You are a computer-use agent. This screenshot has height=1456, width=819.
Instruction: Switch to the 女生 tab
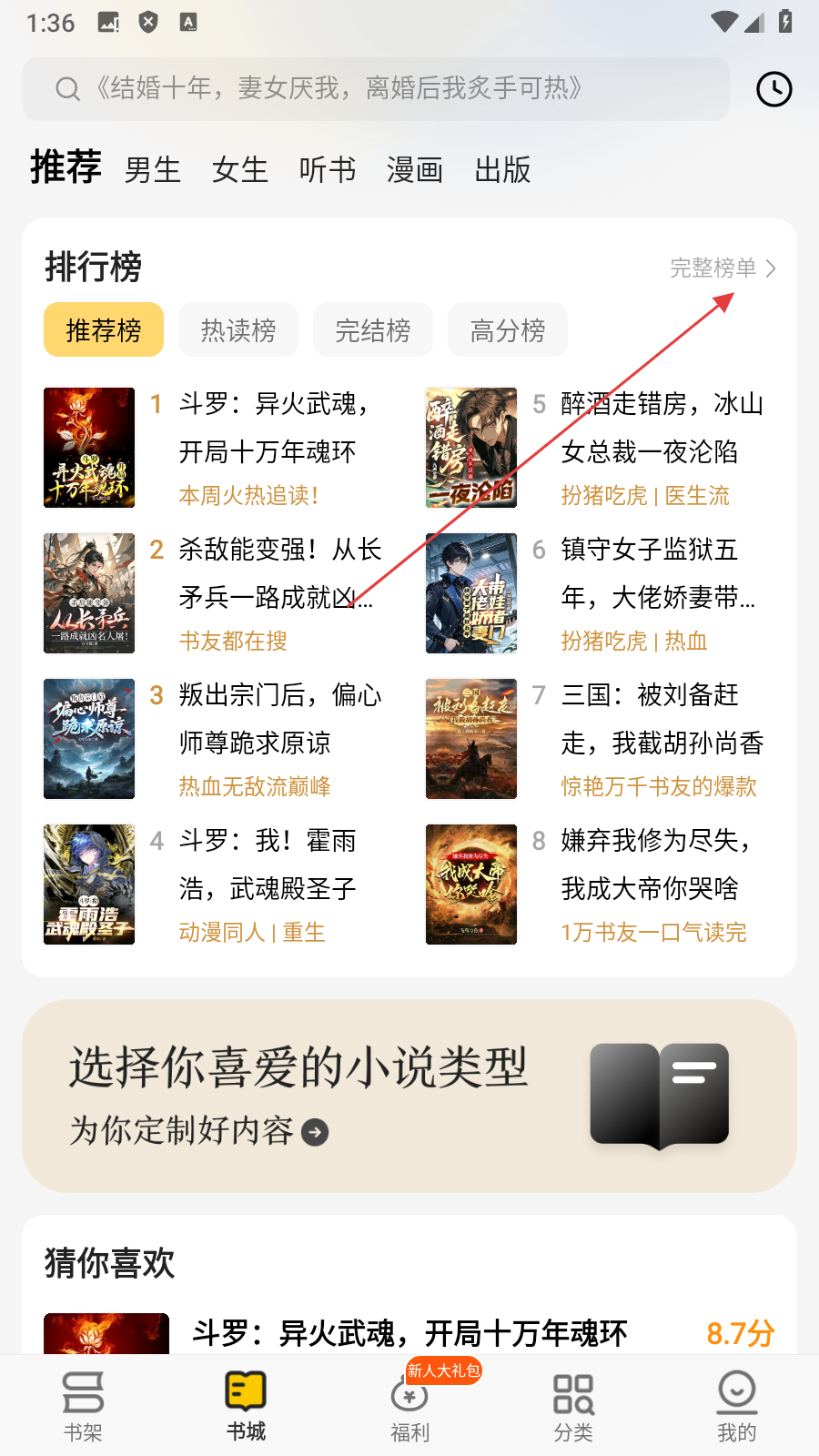point(240,170)
